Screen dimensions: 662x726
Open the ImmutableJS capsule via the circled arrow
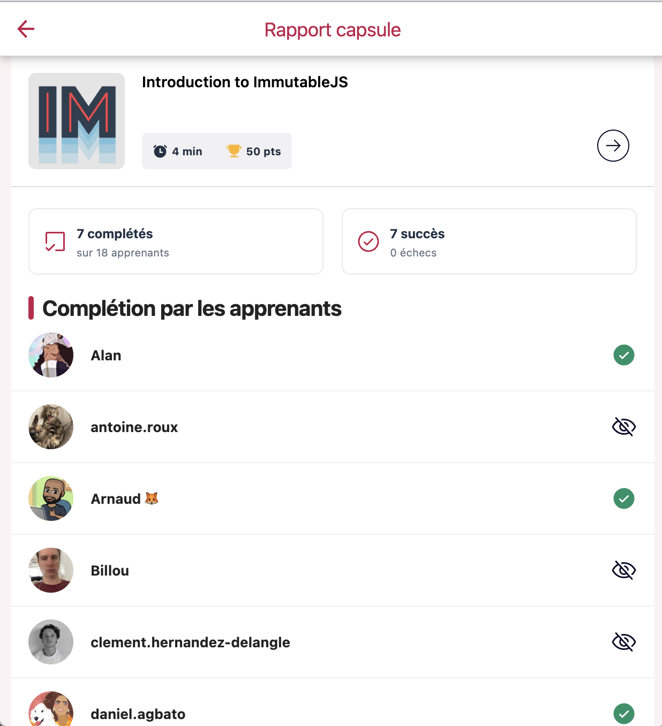click(613, 146)
